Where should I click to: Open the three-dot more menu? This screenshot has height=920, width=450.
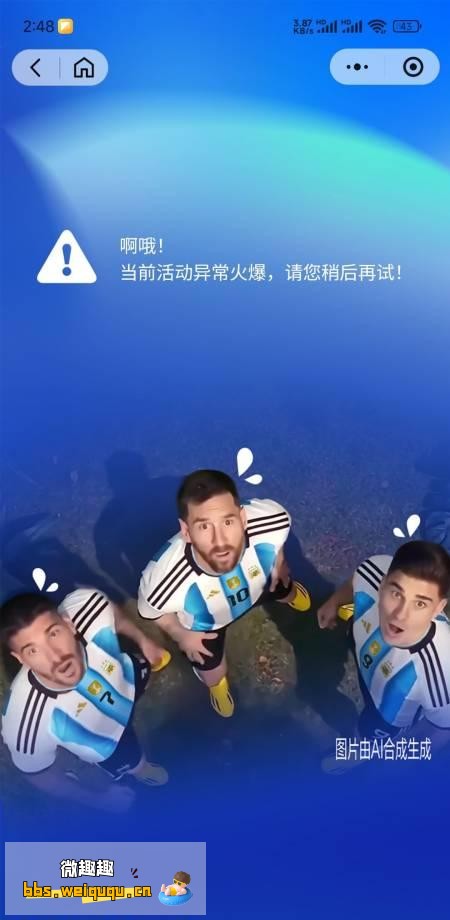(x=357, y=67)
